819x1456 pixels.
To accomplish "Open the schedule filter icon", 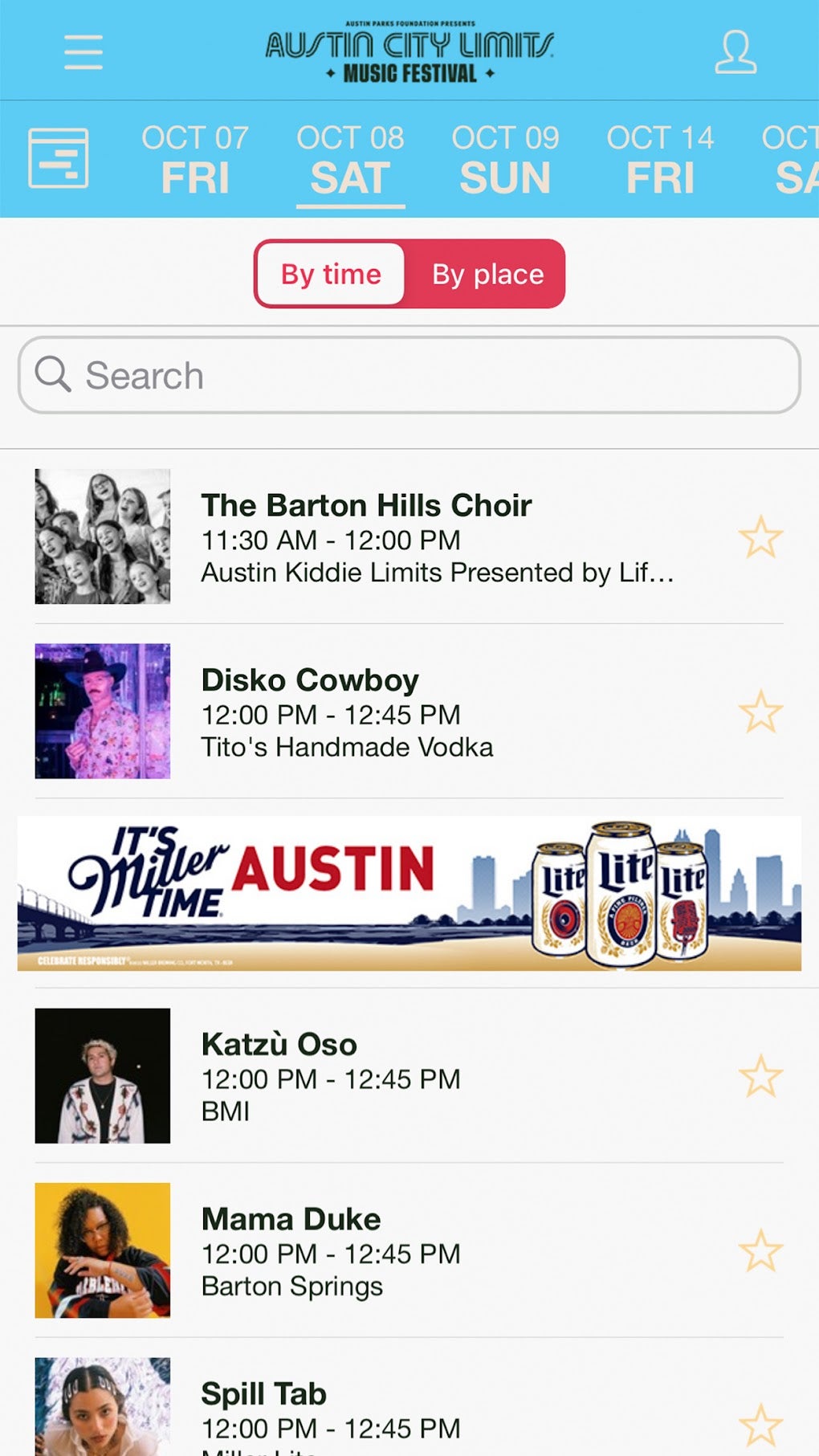I will [x=59, y=158].
